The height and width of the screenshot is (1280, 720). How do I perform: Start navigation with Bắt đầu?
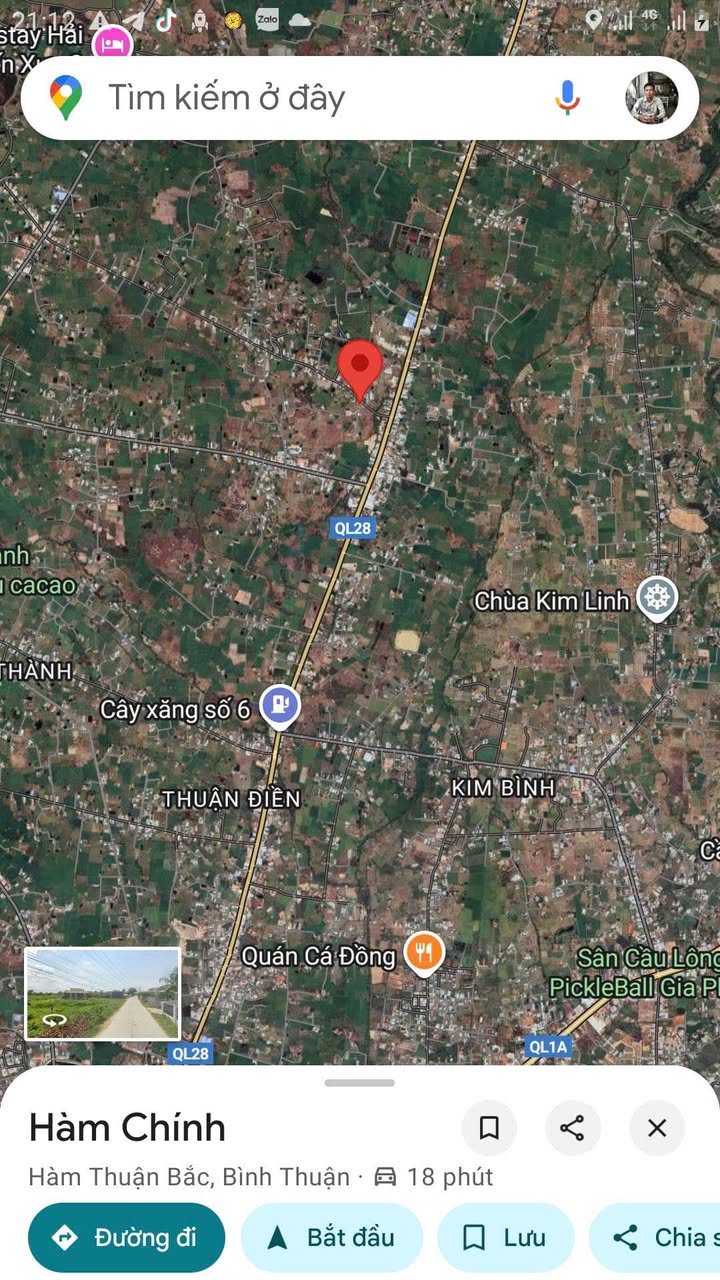click(332, 1238)
